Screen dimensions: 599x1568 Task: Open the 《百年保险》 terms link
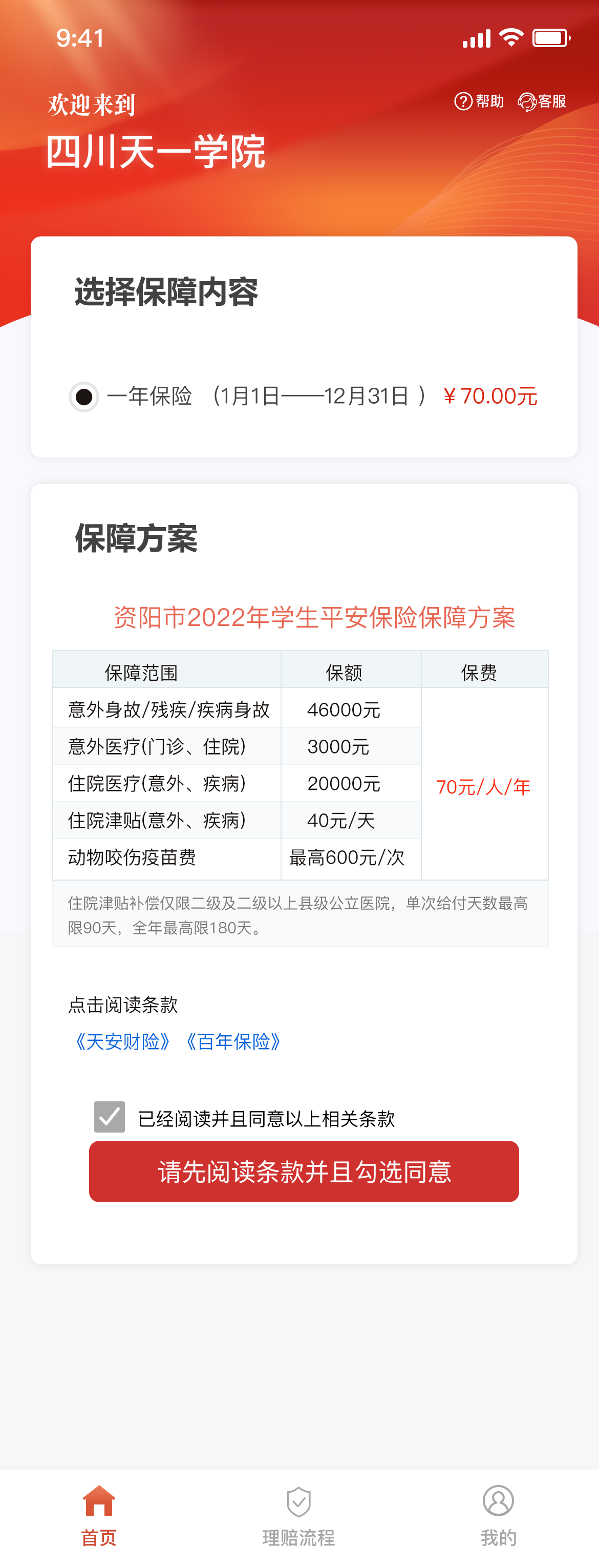click(x=233, y=1041)
